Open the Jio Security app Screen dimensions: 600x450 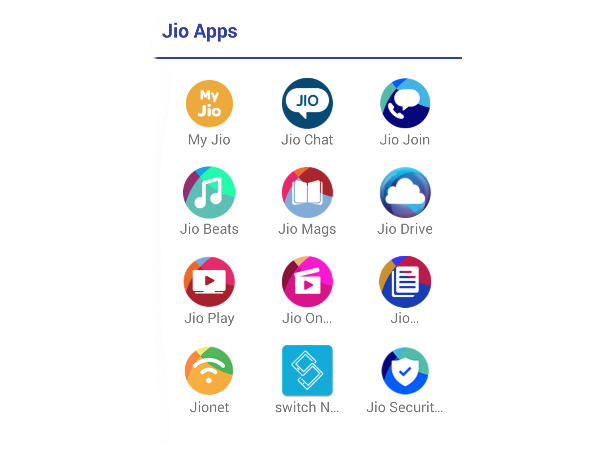(x=405, y=371)
